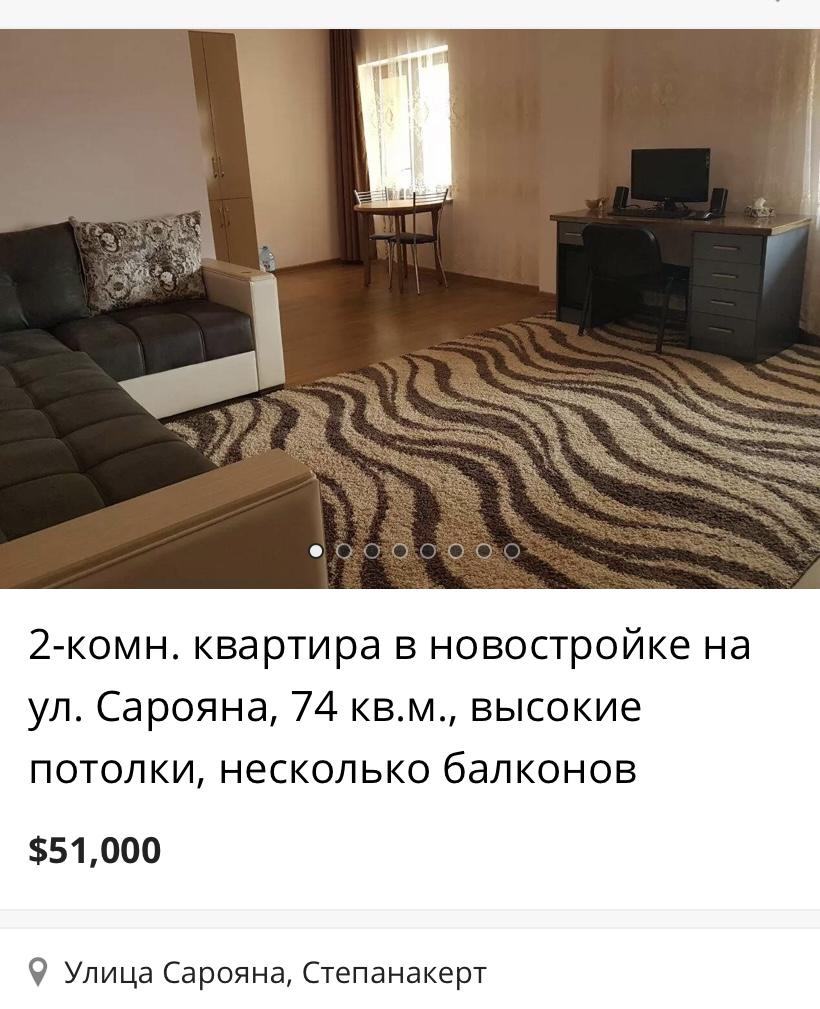Open the apartment photo in full view
Image resolution: width=820 pixels, height=1009 pixels.
[410, 300]
